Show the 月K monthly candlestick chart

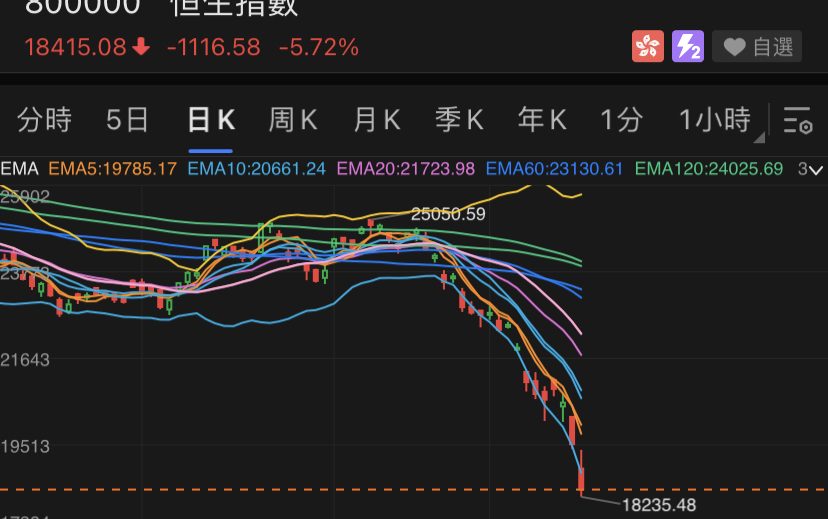[x=377, y=121]
